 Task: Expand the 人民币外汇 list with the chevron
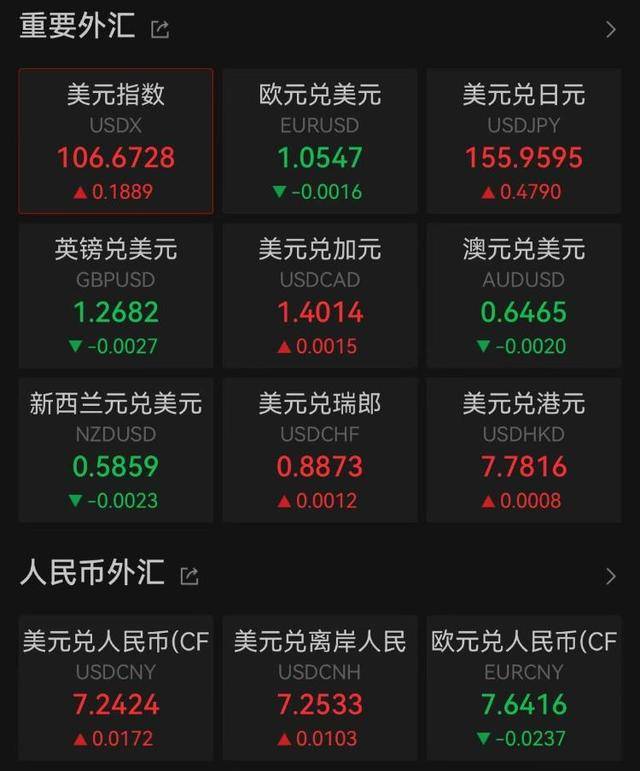[611, 576]
